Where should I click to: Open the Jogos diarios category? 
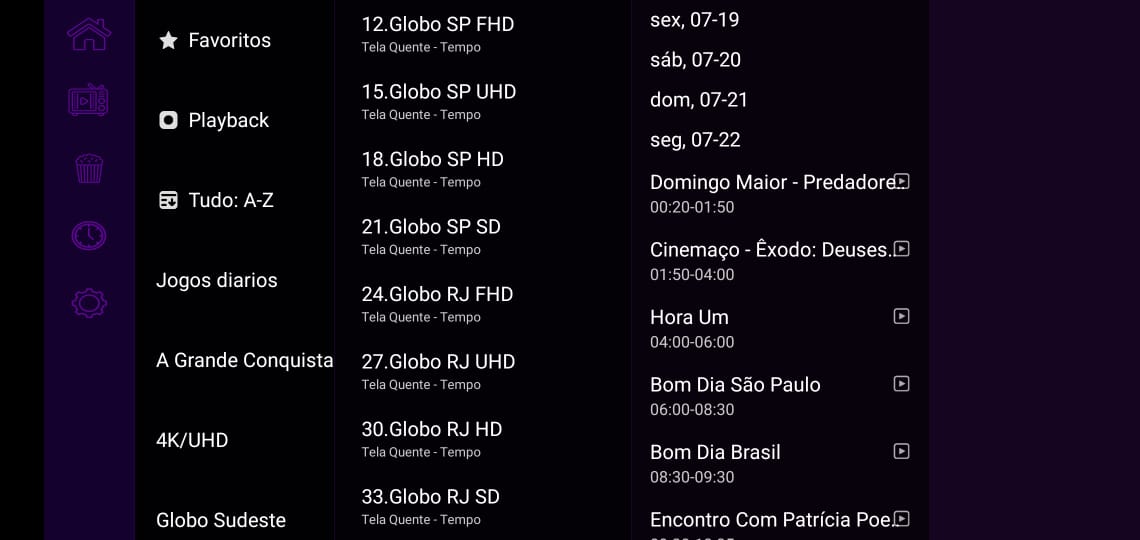point(217,280)
